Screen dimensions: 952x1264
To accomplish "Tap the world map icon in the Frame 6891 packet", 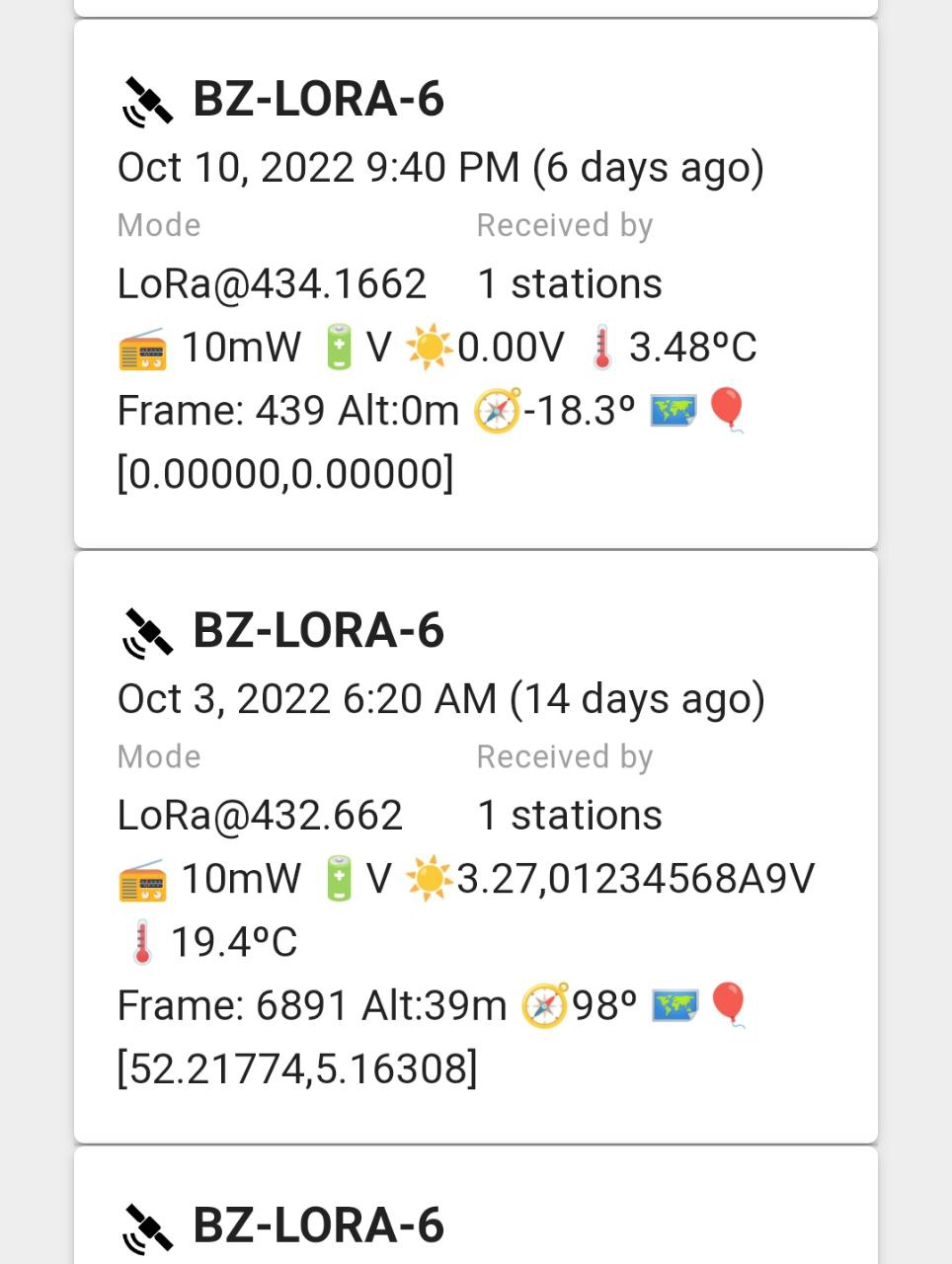I will [674, 1005].
